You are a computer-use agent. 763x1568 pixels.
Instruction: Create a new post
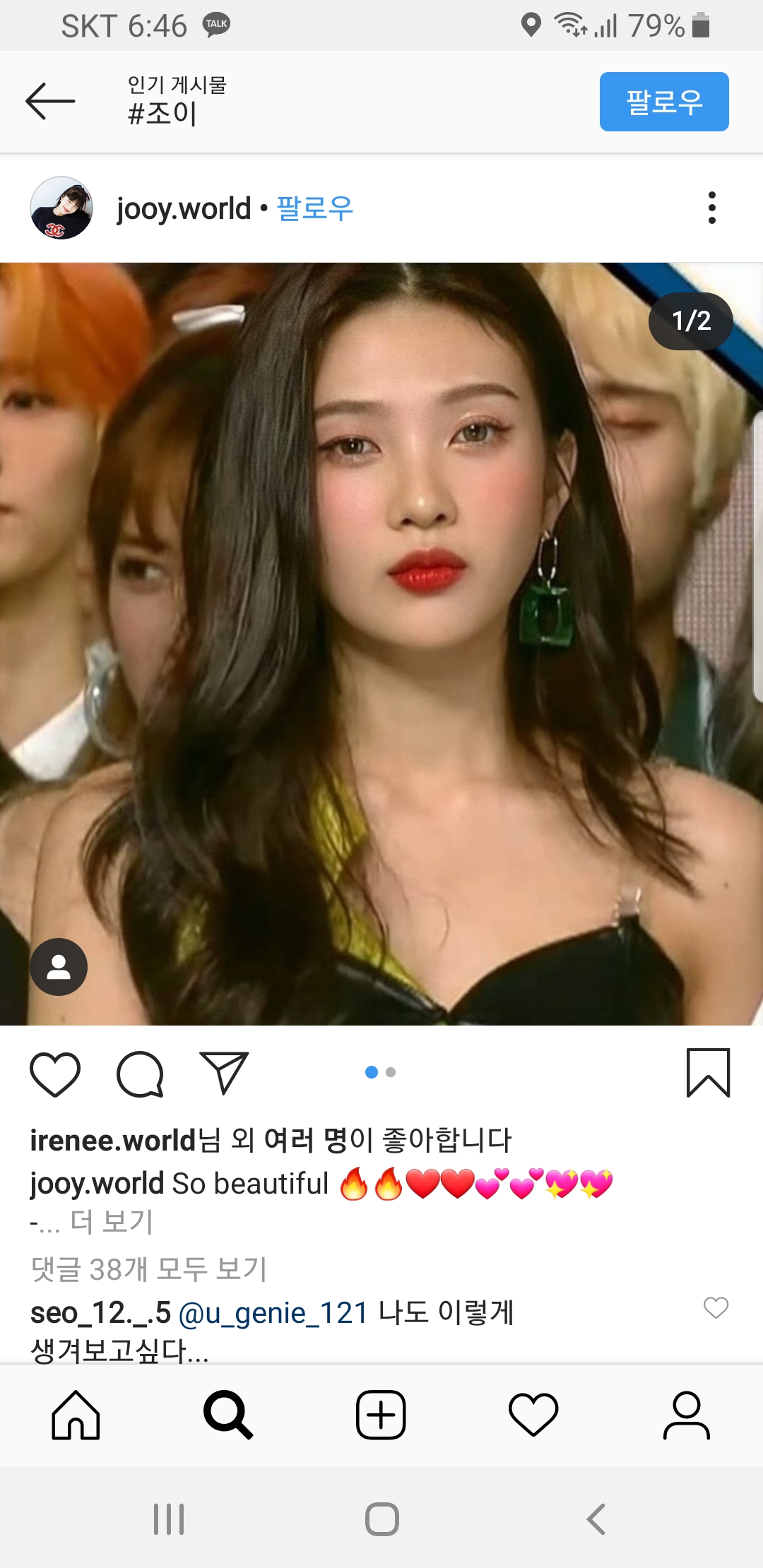(381, 1415)
